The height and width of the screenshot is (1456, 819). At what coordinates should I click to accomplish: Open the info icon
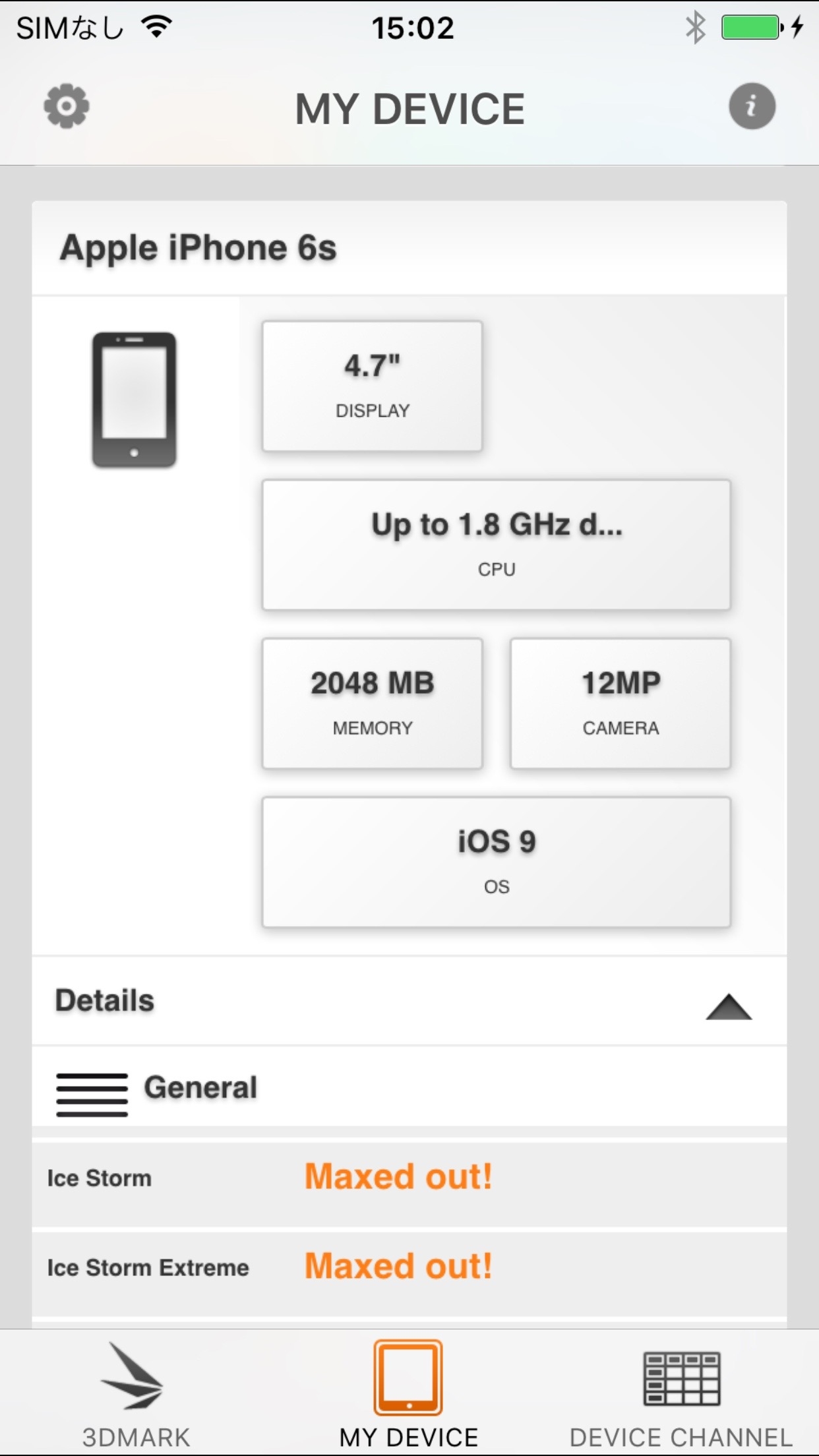coord(752,106)
